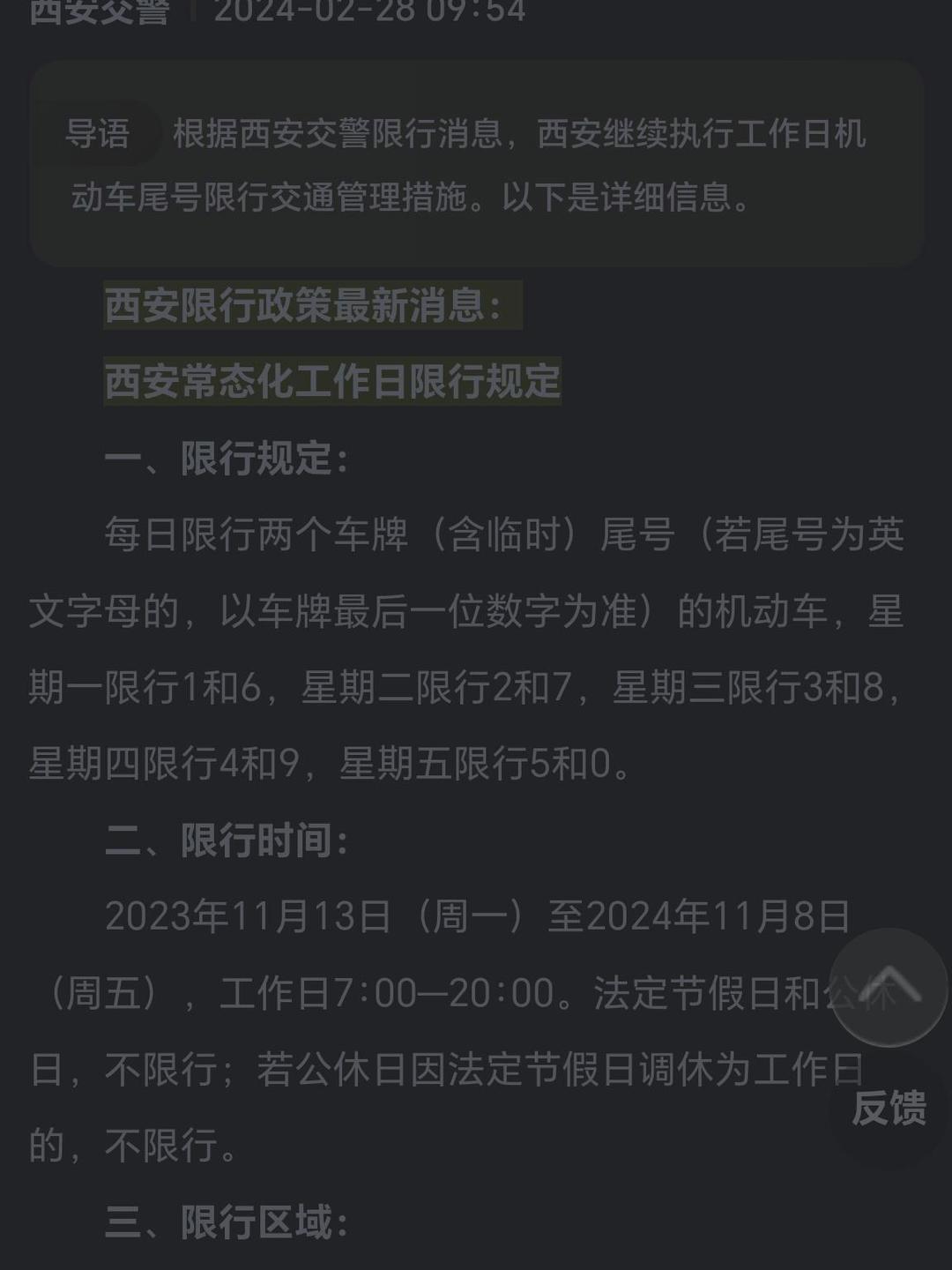The height and width of the screenshot is (1270, 952).
Task: Tap the 导语 lead-in badge
Action: [x=106, y=132]
